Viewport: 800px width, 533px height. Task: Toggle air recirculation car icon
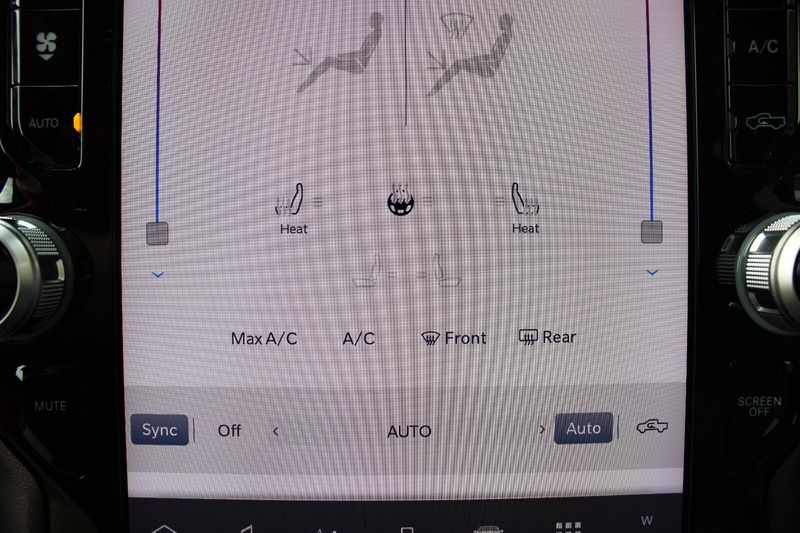point(653,428)
